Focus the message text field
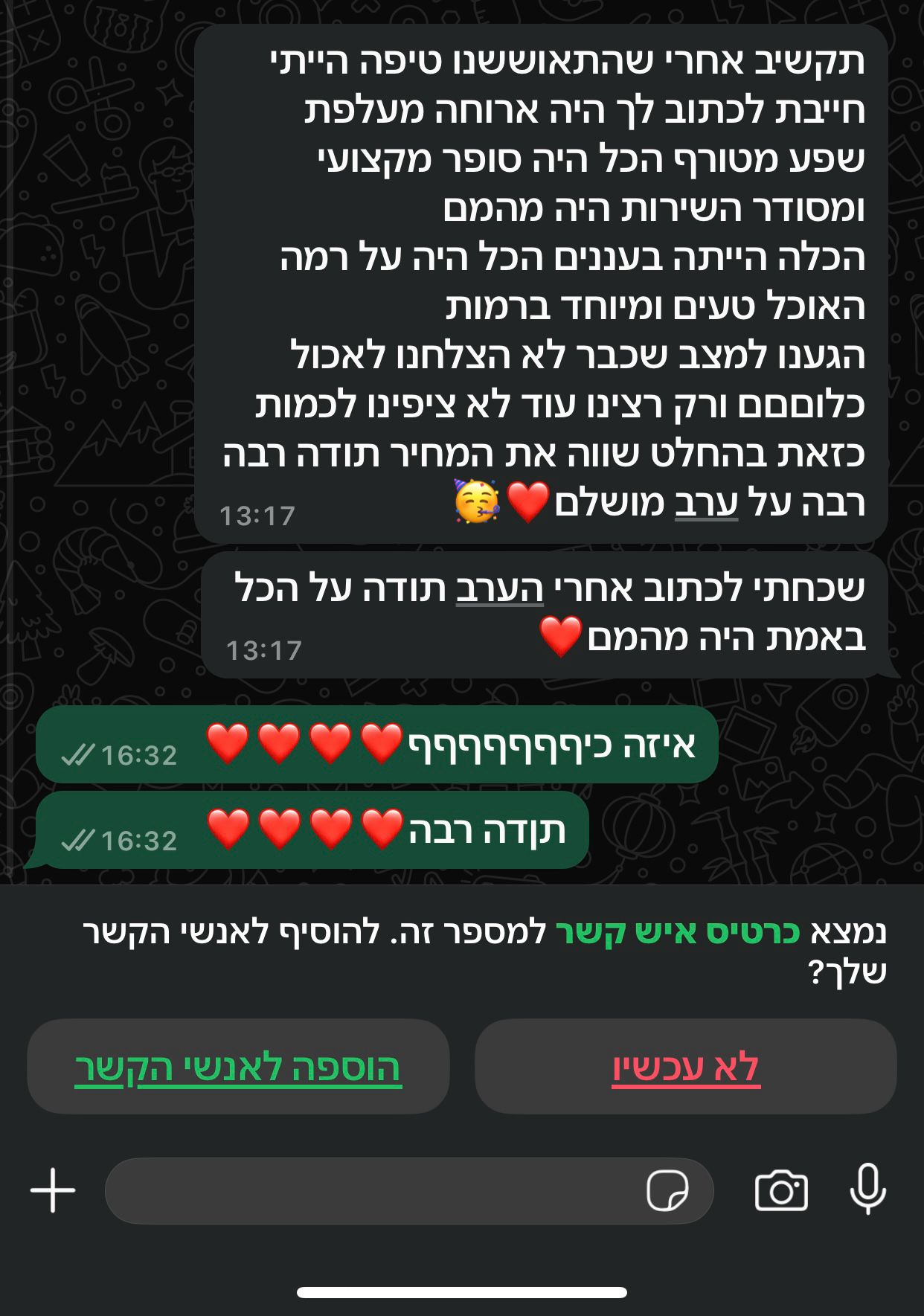Viewport: 924px width, 1316px height. [x=372, y=1190]
